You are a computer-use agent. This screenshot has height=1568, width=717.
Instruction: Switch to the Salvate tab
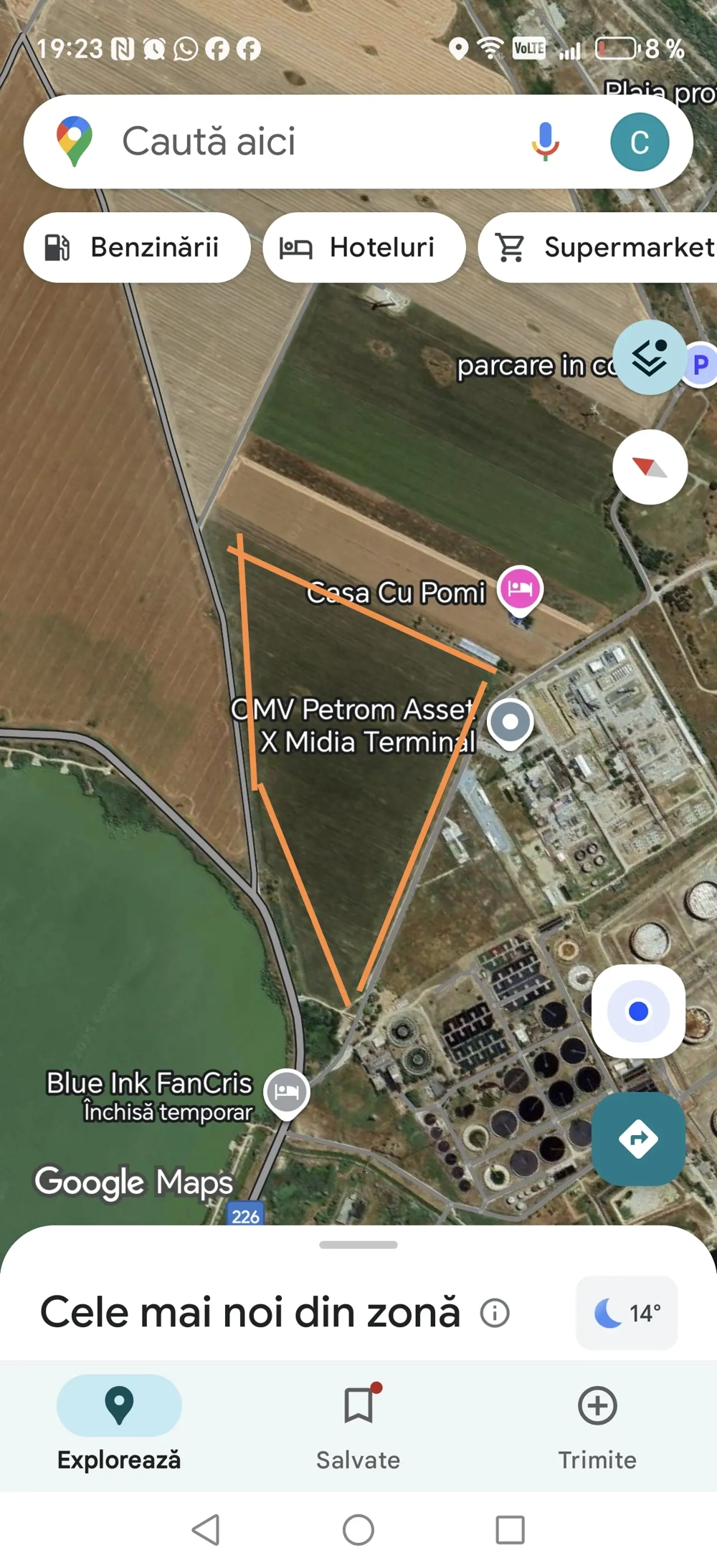point(358,1423)
